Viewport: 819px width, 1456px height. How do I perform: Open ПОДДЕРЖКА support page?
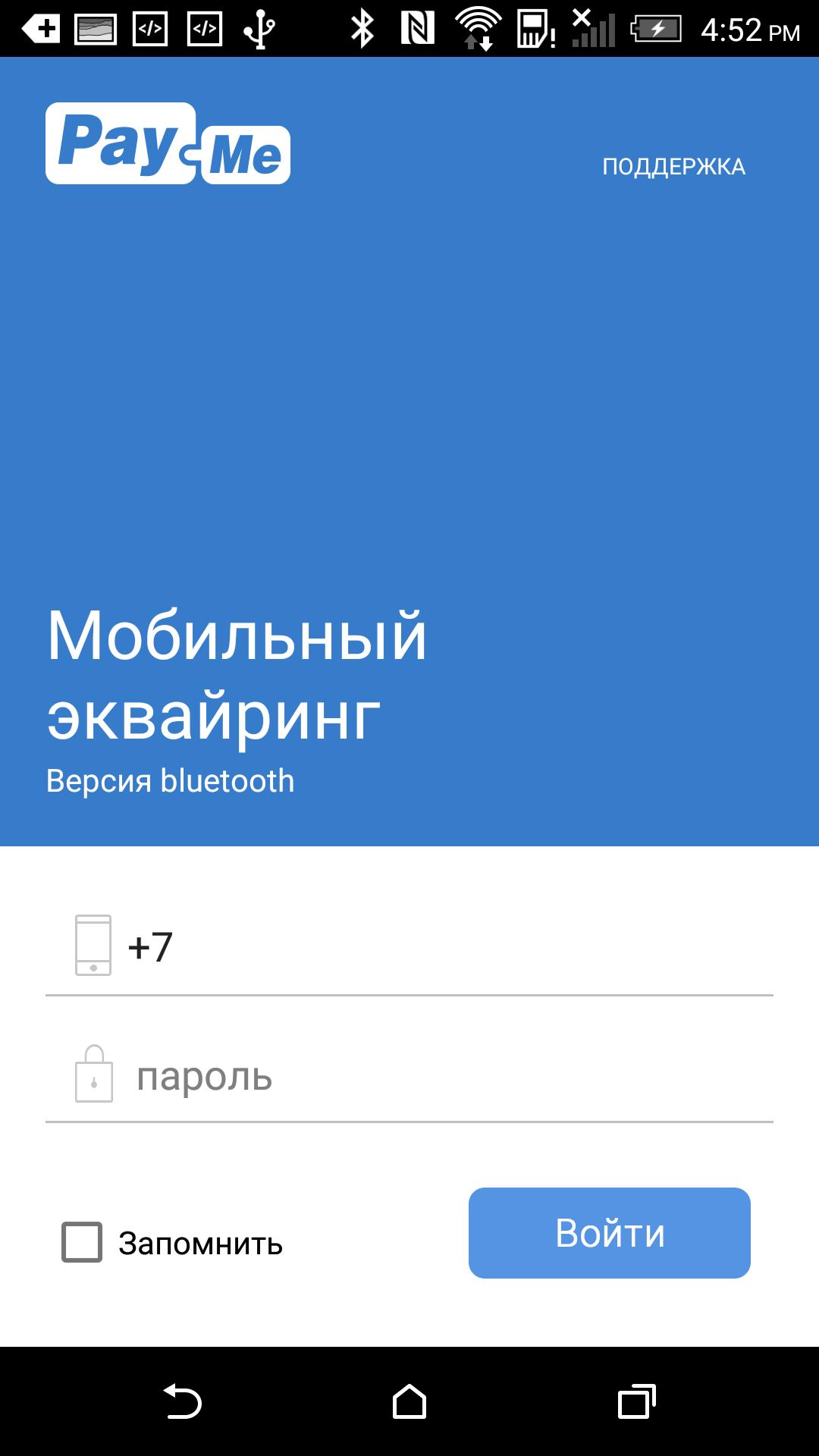click(673, 166)
